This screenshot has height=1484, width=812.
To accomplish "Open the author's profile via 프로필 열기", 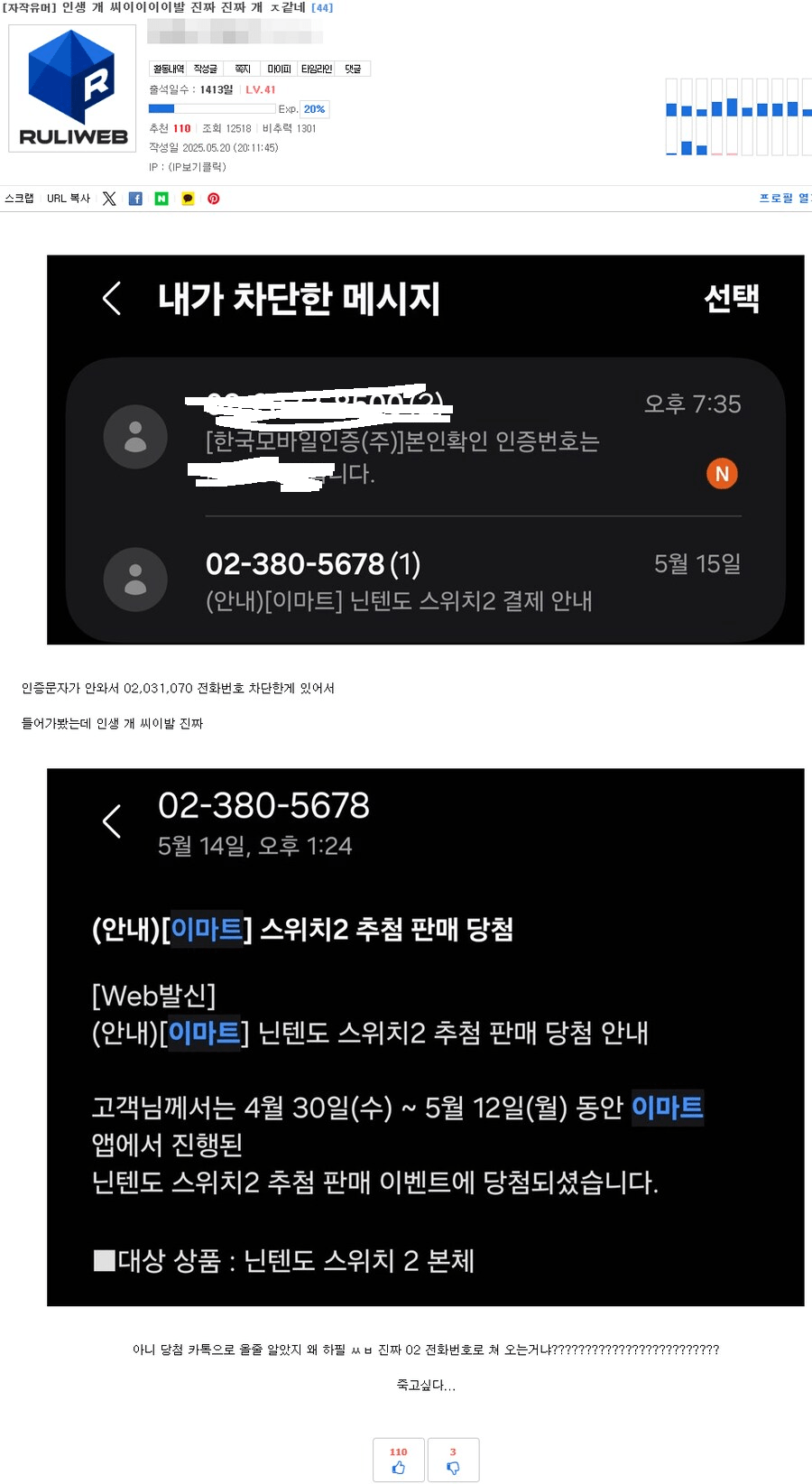I will [x=784, y=199].
